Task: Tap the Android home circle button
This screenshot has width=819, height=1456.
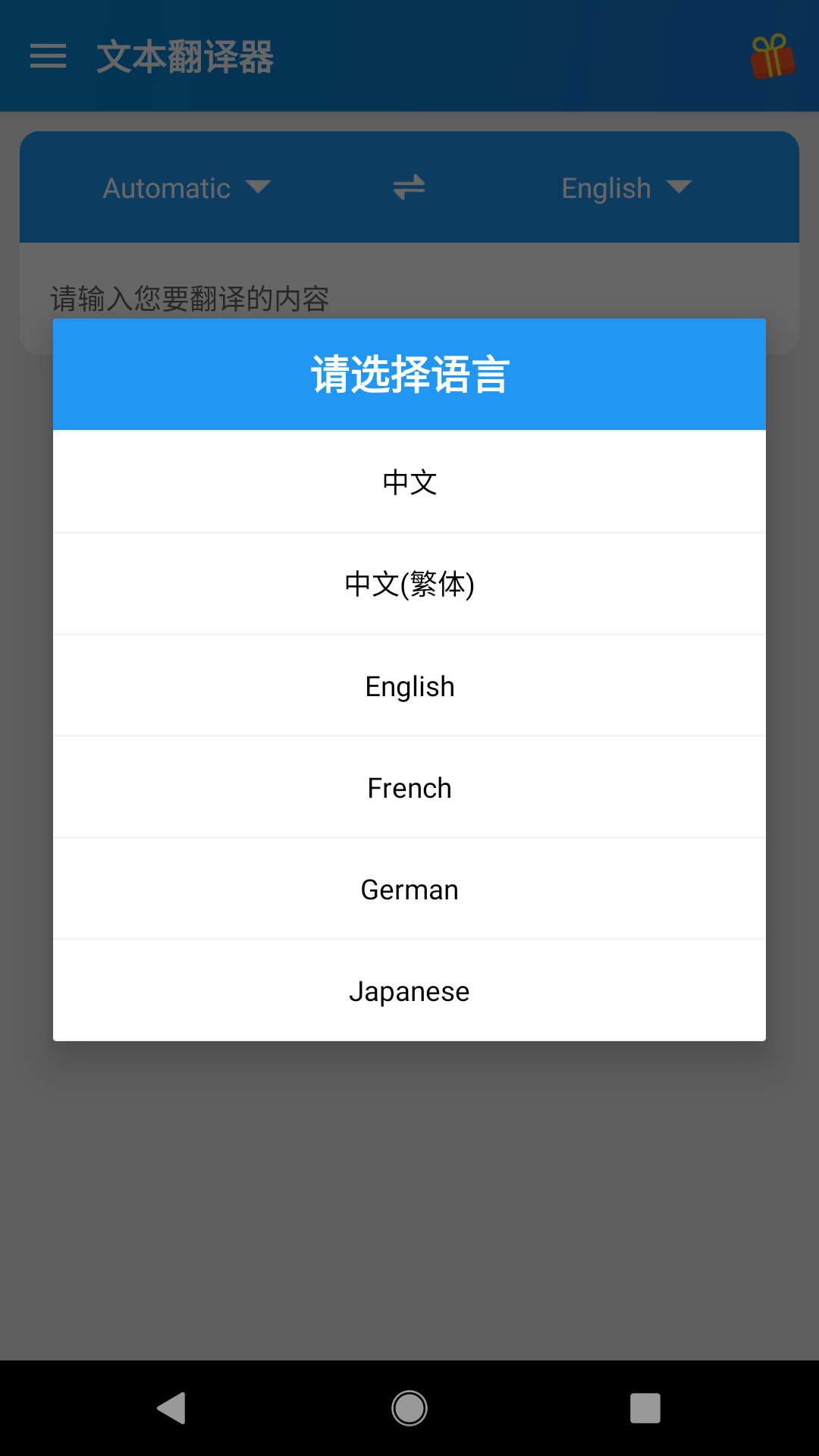Action: (x=409, y=1409)
